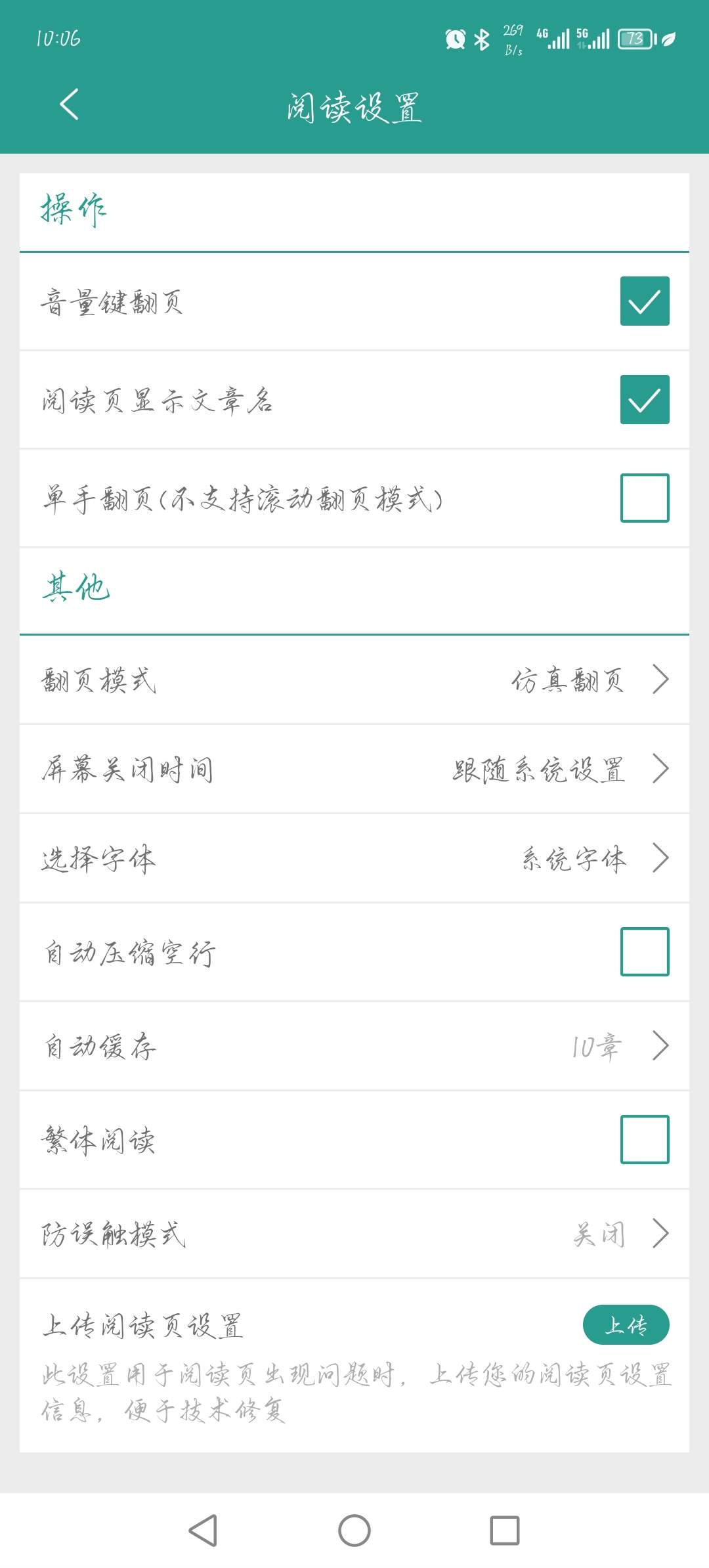Go back using the header back arrow
This screenshot has height=1568, width=709.
click(69, 104)
